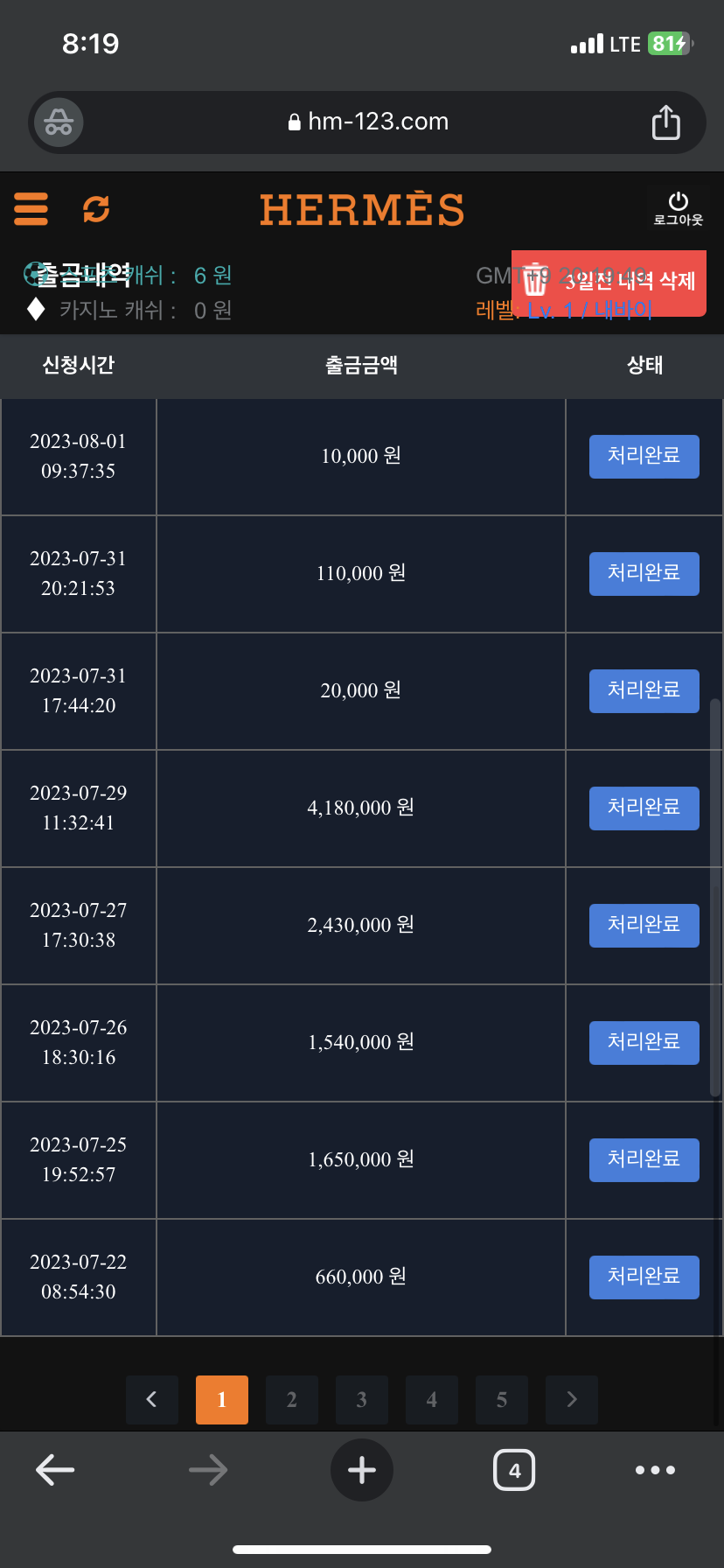This screenshot has height=1568, width=724.
Task: Tap 처리완료 for the 4,180,000 원 withdrawal
Action: point(644,808)
